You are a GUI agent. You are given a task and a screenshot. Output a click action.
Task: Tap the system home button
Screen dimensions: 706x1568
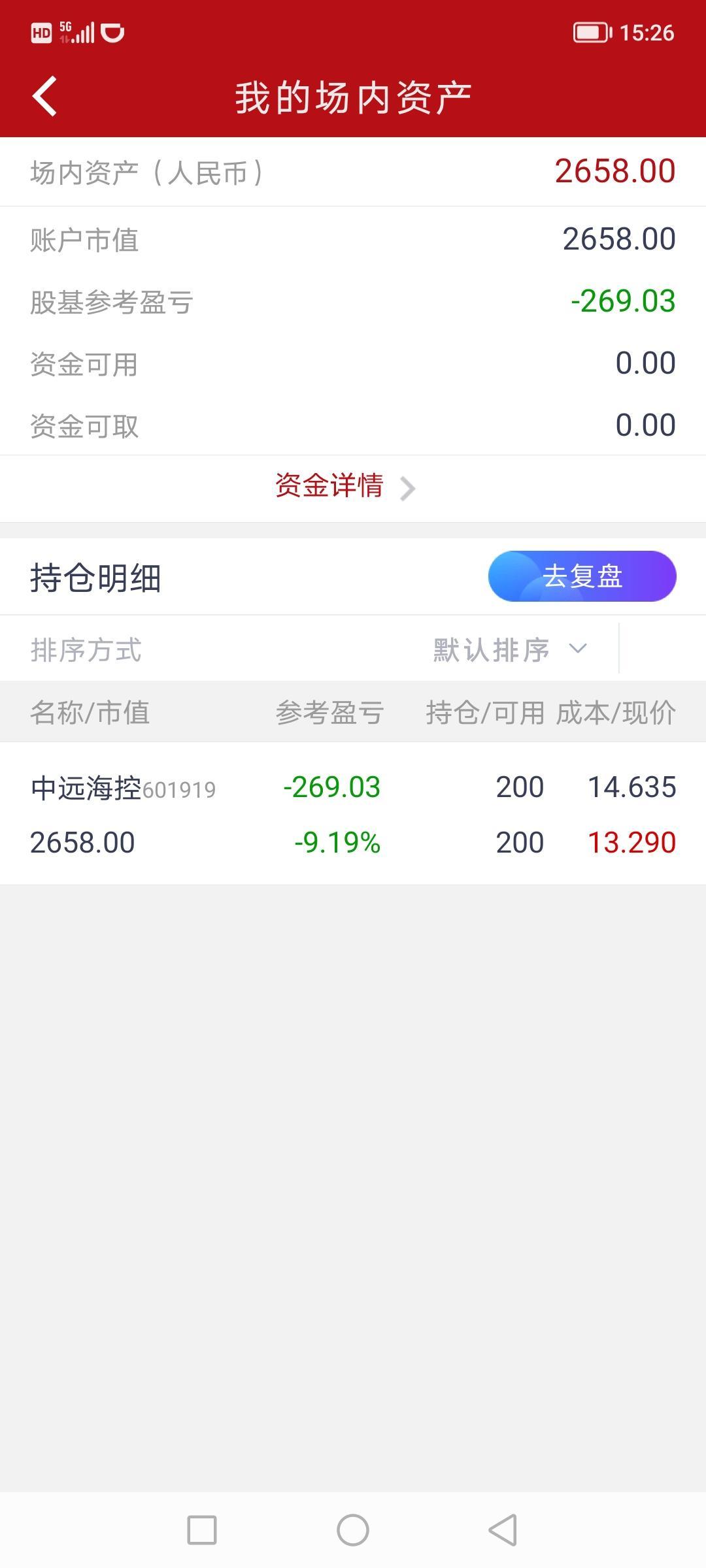(x=353, y=1530)
